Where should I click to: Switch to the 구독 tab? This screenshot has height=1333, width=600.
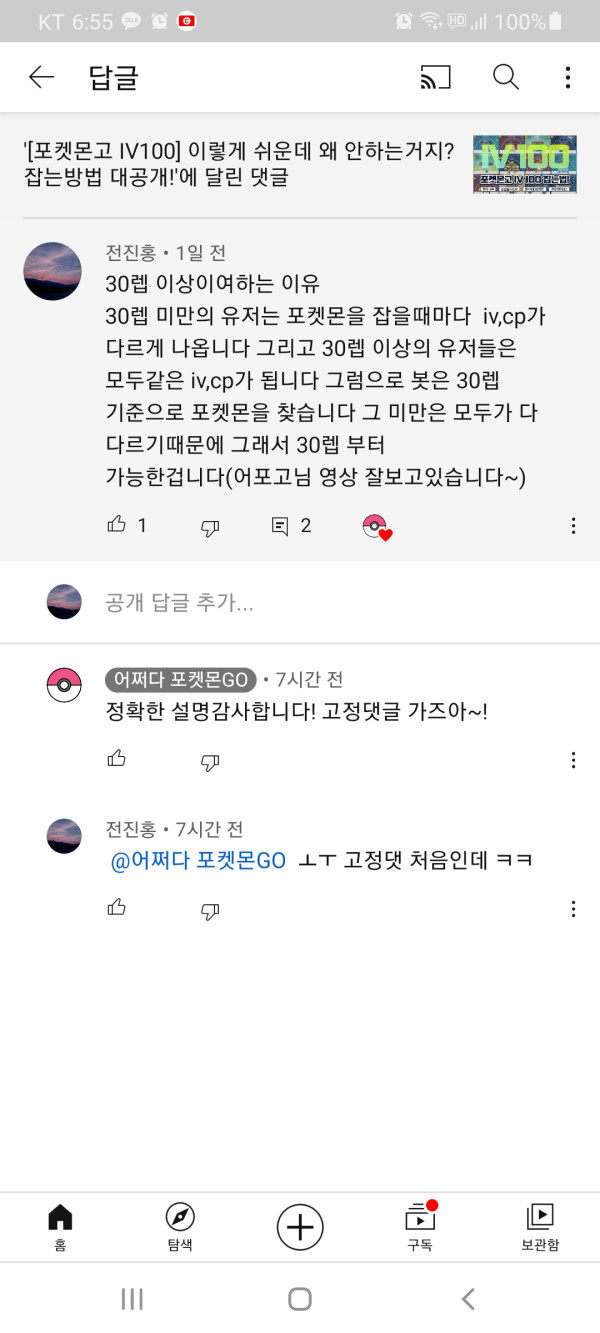(x=420, y=1226)
